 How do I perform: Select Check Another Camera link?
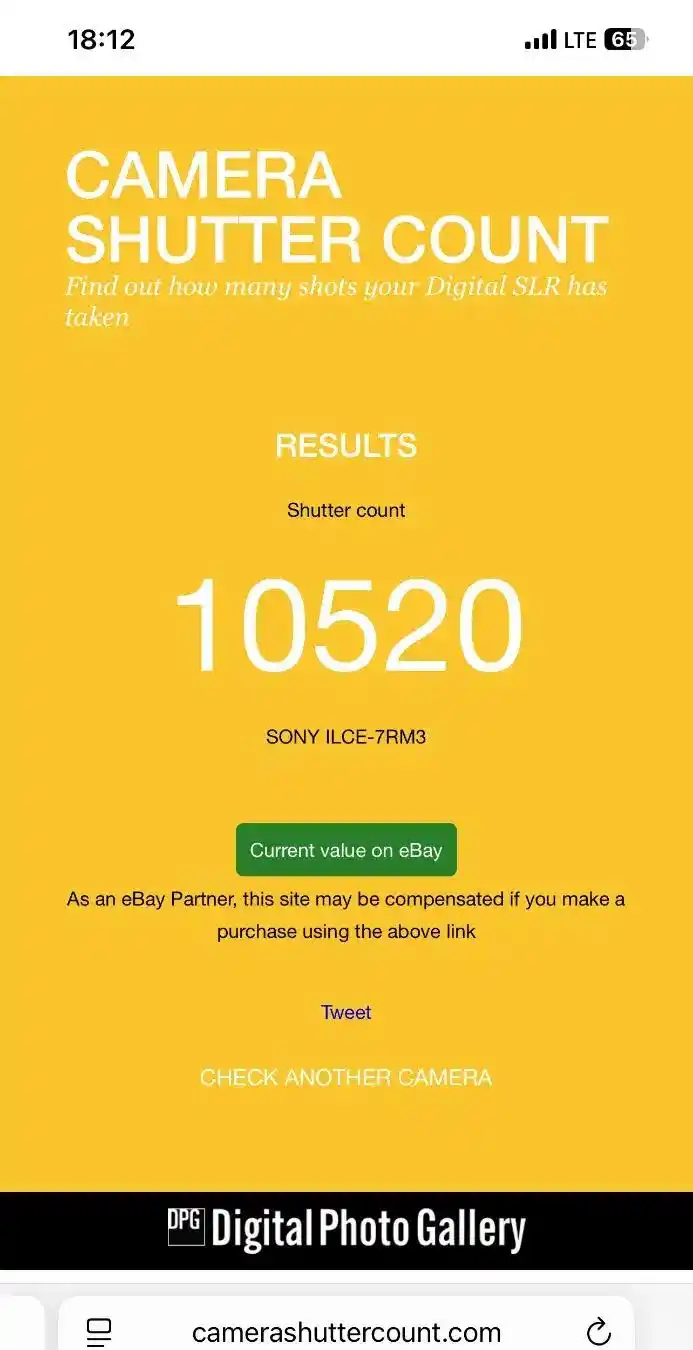tap(346, 1077)
